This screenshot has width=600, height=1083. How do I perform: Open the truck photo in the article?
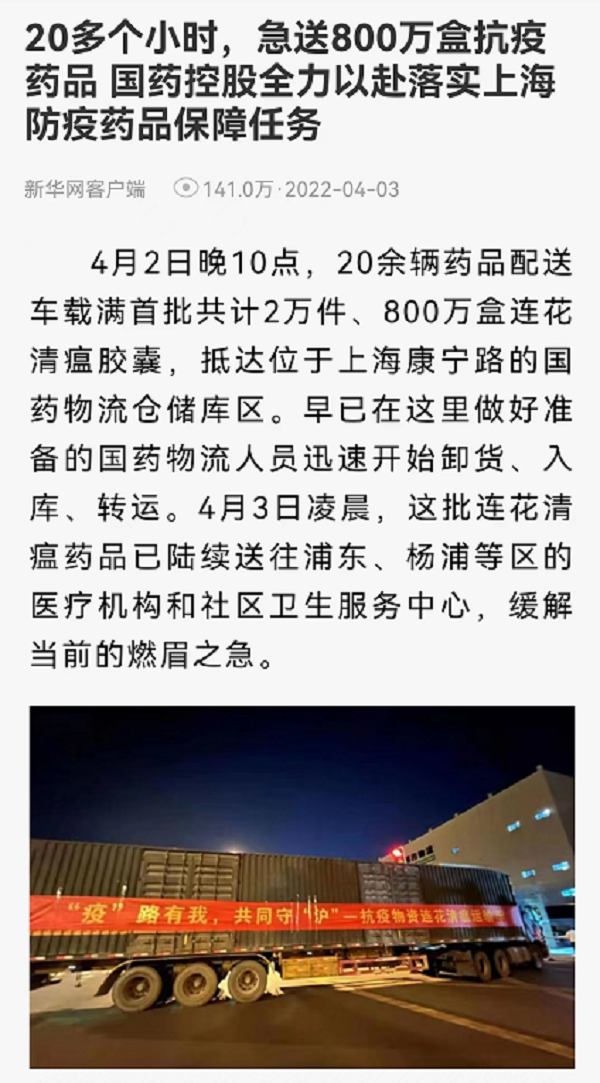point(301,885)
